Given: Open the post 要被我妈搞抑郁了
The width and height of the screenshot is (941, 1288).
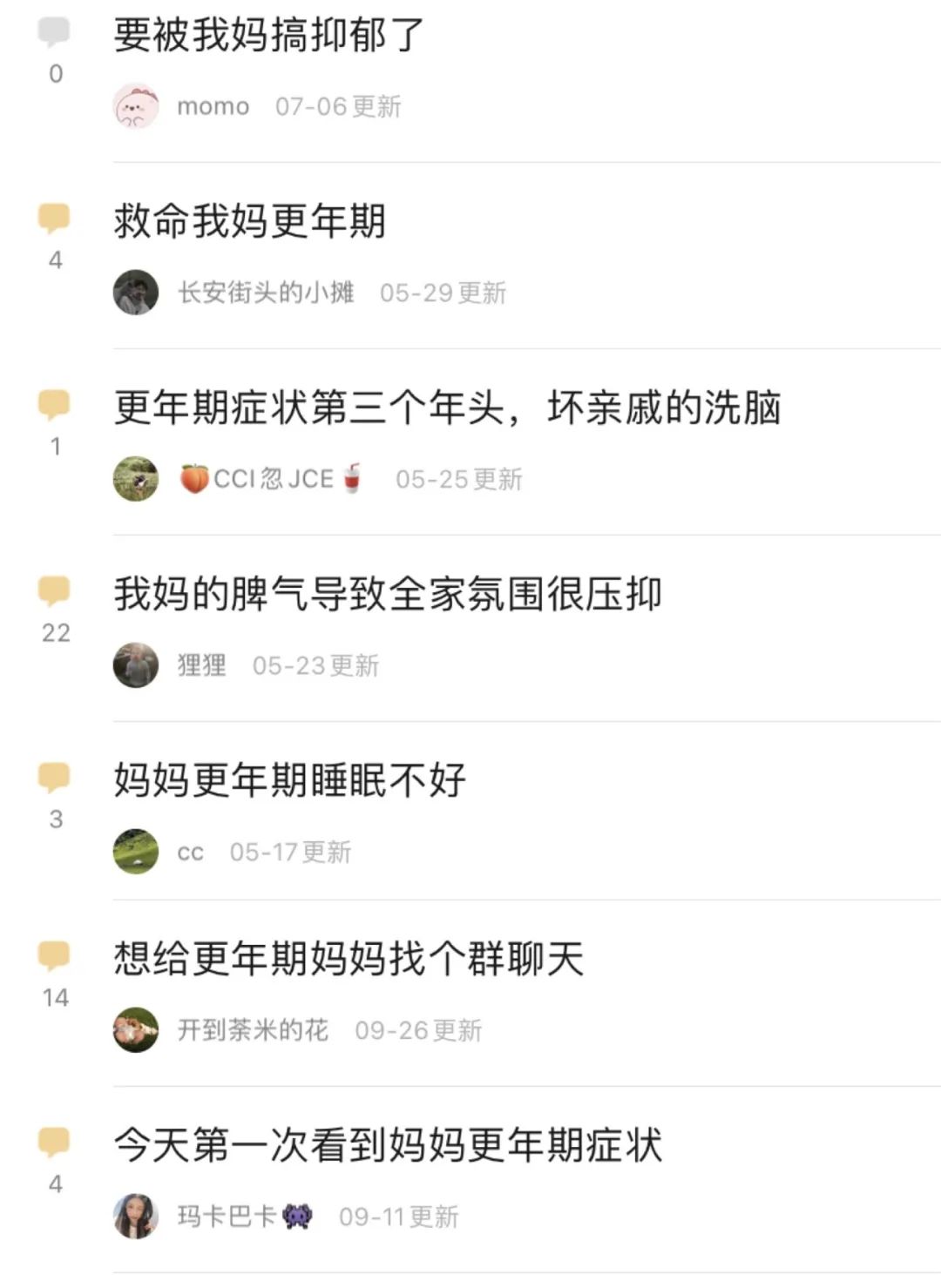Looking at the screenshot, I should [x=268, y=36].
